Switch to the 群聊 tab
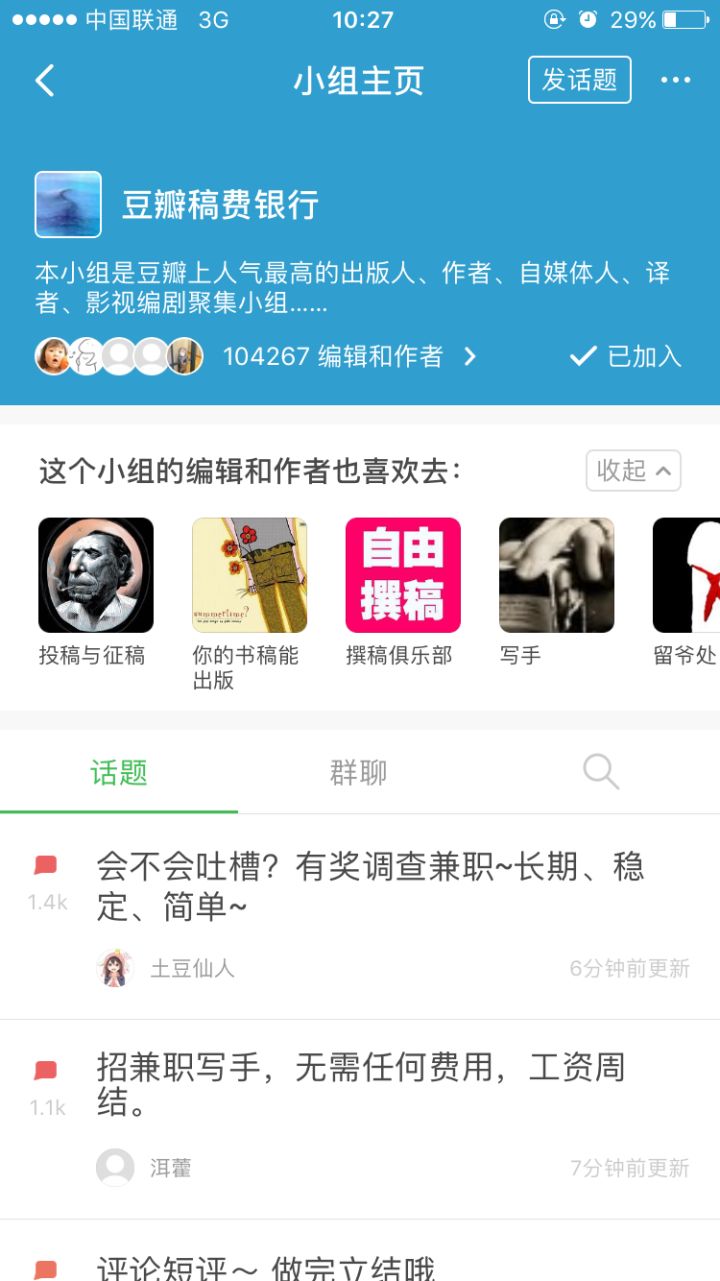Screen dimensions: 720x1281 (356, 771)
